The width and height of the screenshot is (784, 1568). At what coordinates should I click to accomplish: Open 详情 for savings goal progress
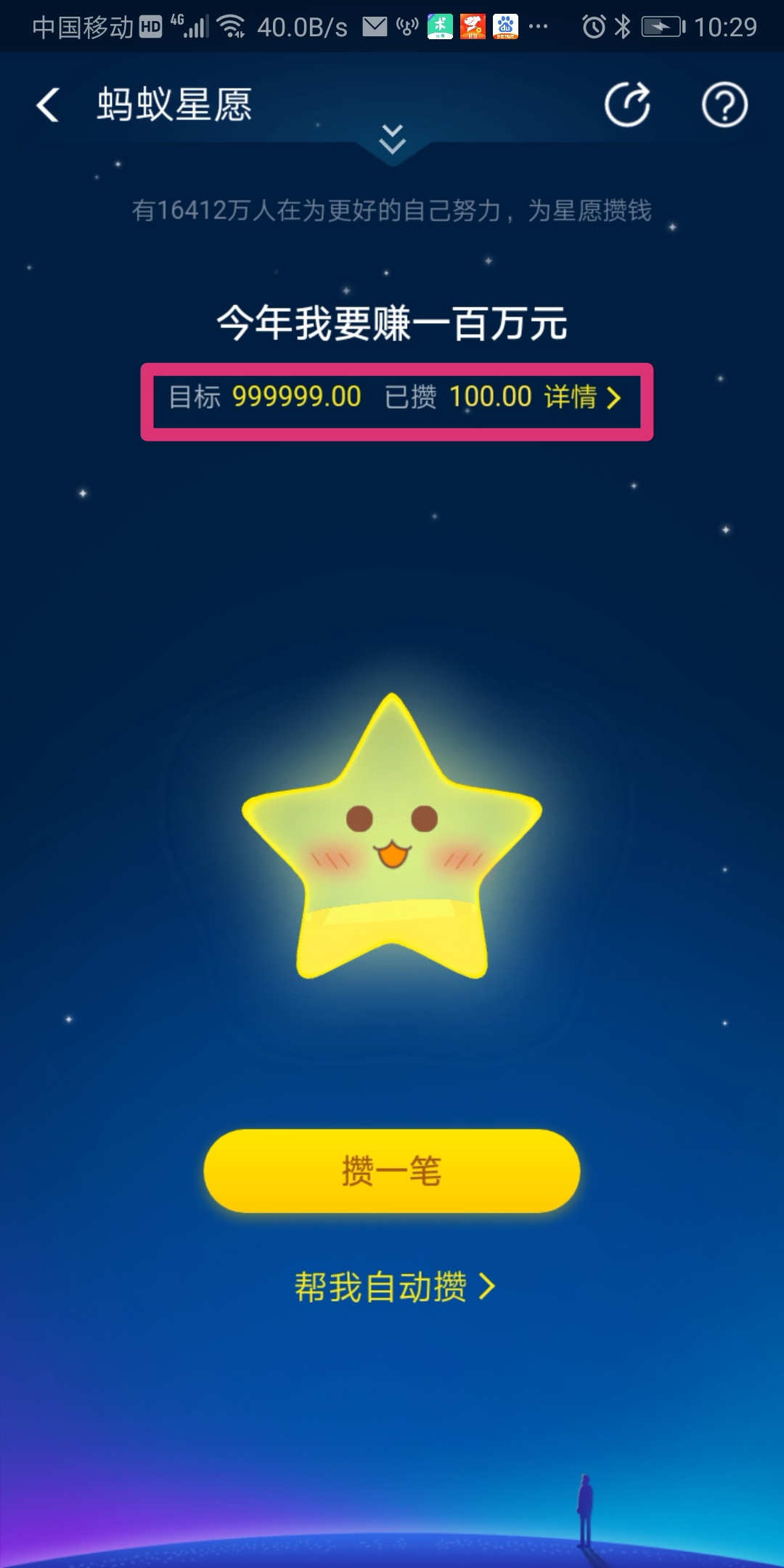pos(581,398)
